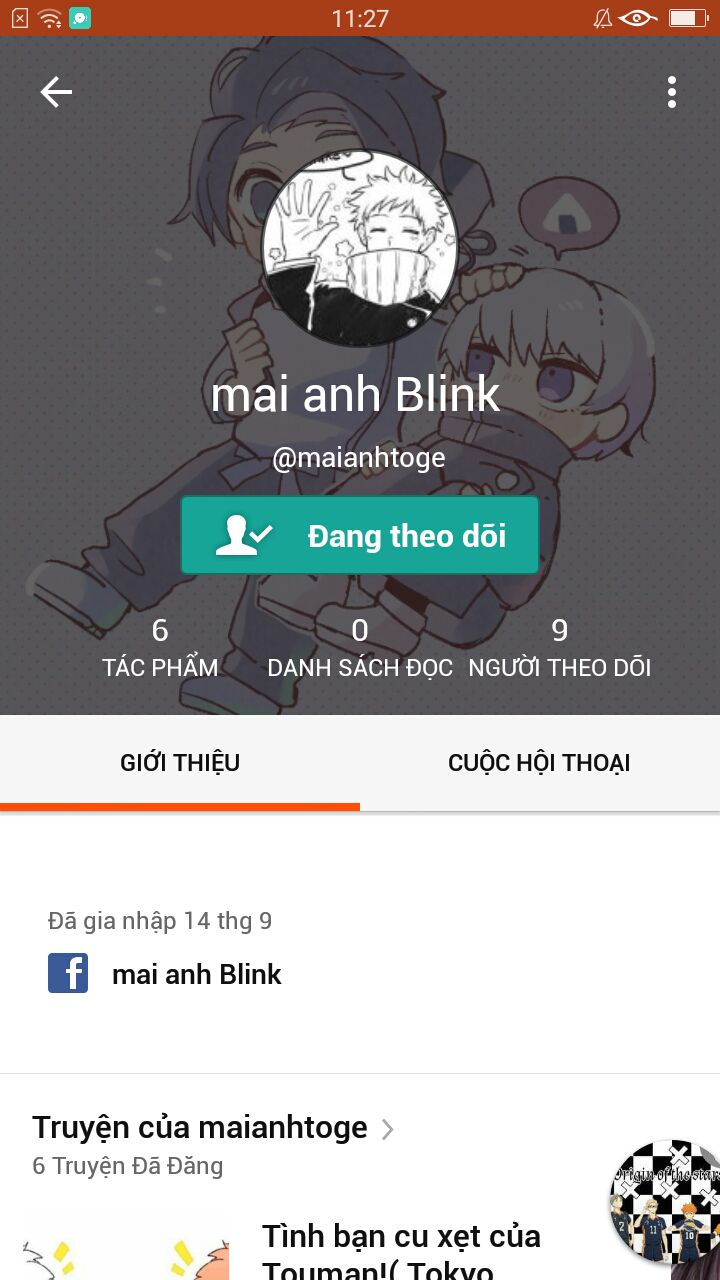Expand Truyện của maianhtoge story list
Viewport: 720px width, 1280px height.
tap(214, 1129)
